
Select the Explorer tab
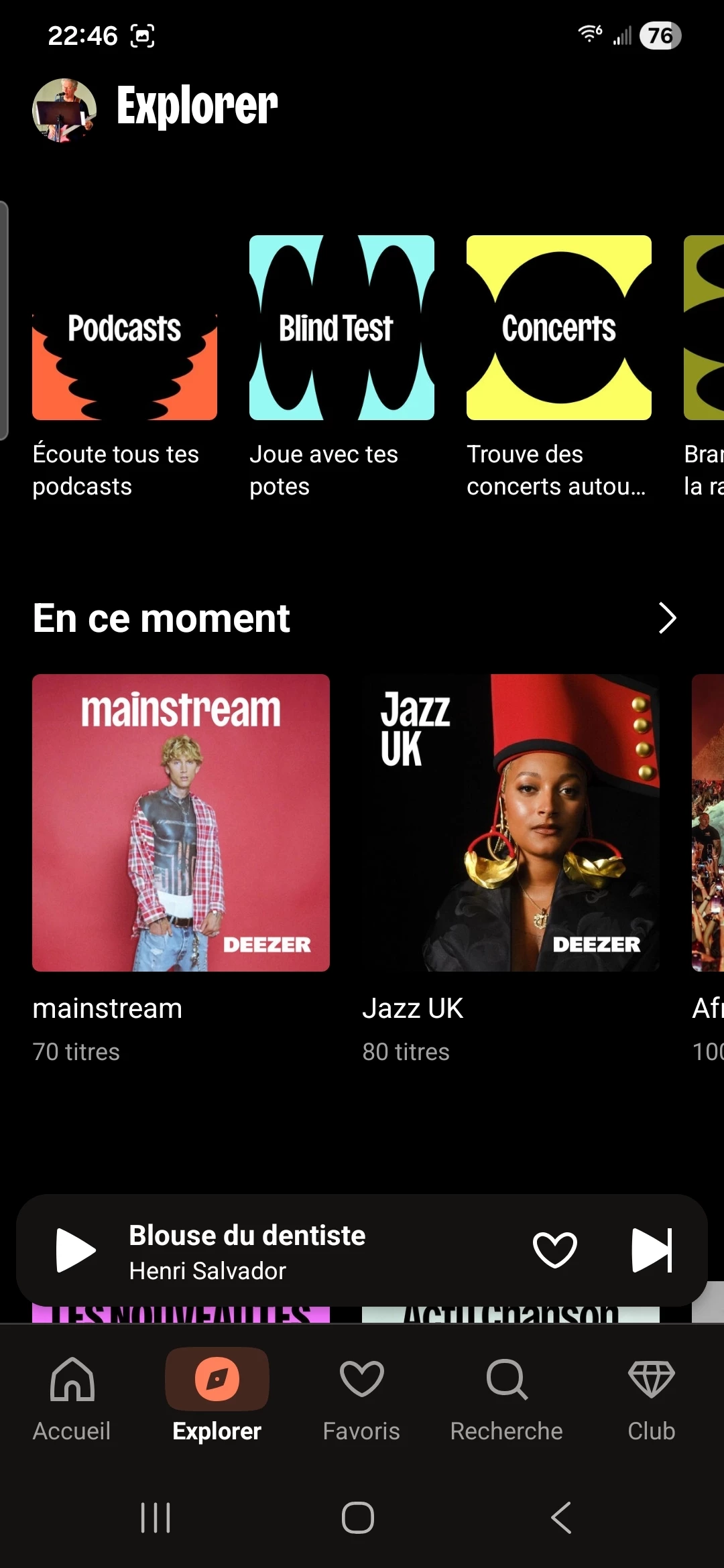coord(217,1398)
